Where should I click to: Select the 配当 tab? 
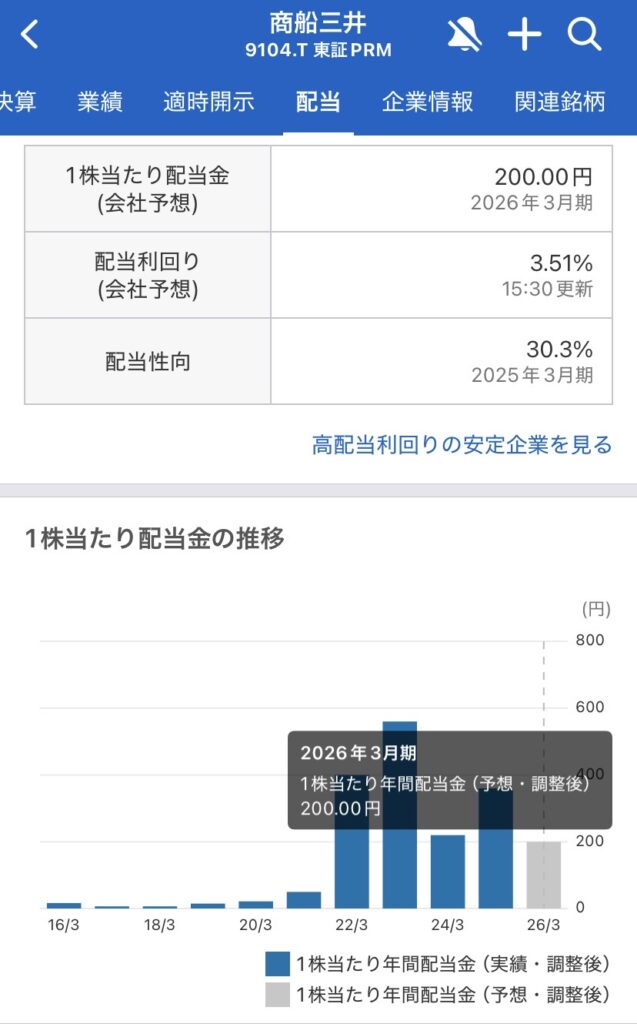pos(318,102)
